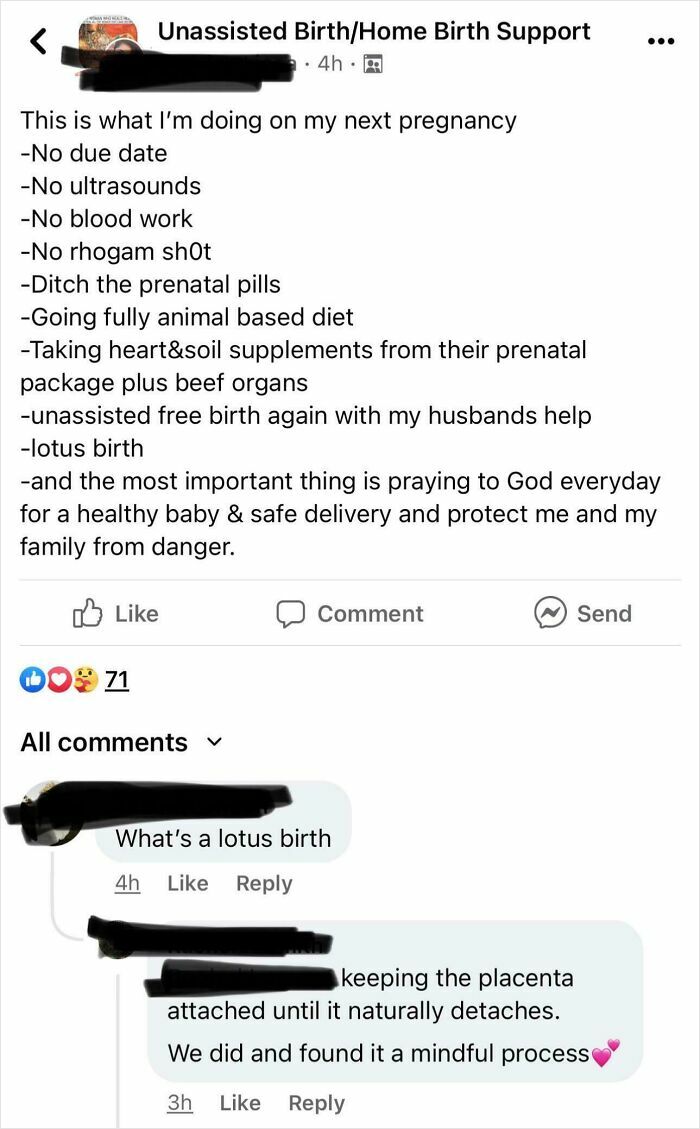The height and width of the screenshot is (1129, 700).
Task: Go back using the back arrow
Action: tap(37, 41)
